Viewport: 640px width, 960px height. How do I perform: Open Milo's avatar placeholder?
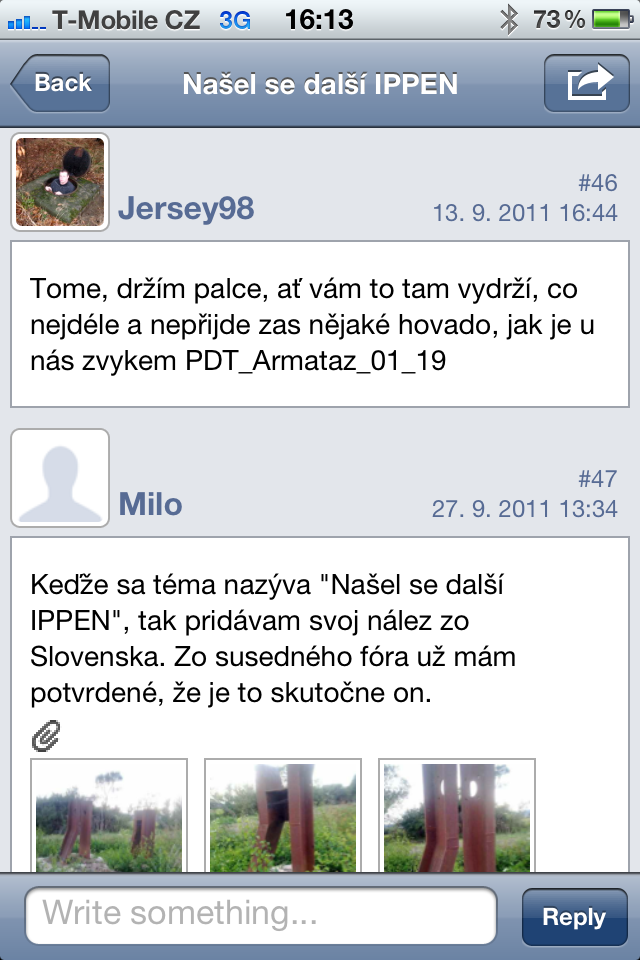60,478
